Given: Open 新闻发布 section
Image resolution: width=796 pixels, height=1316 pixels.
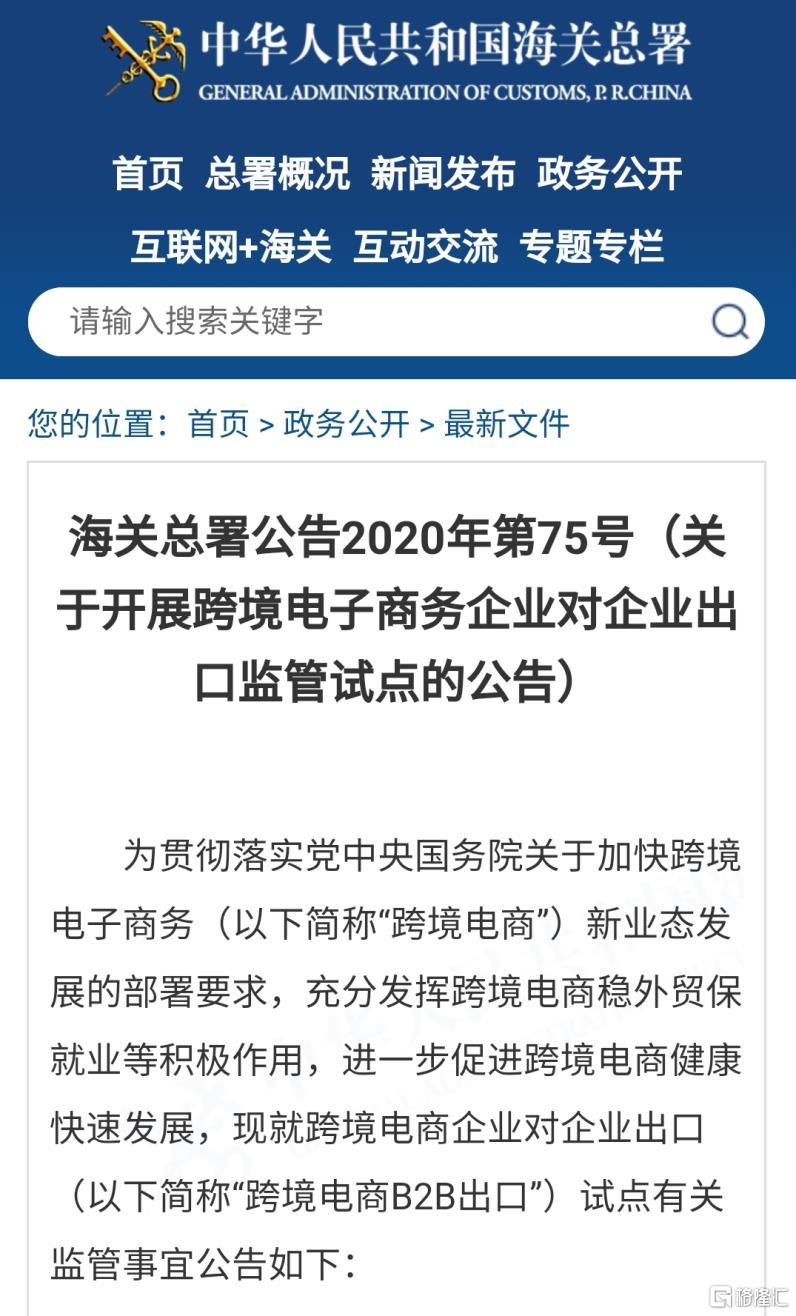Looking at the screenshot, I should tap(443, 173).
